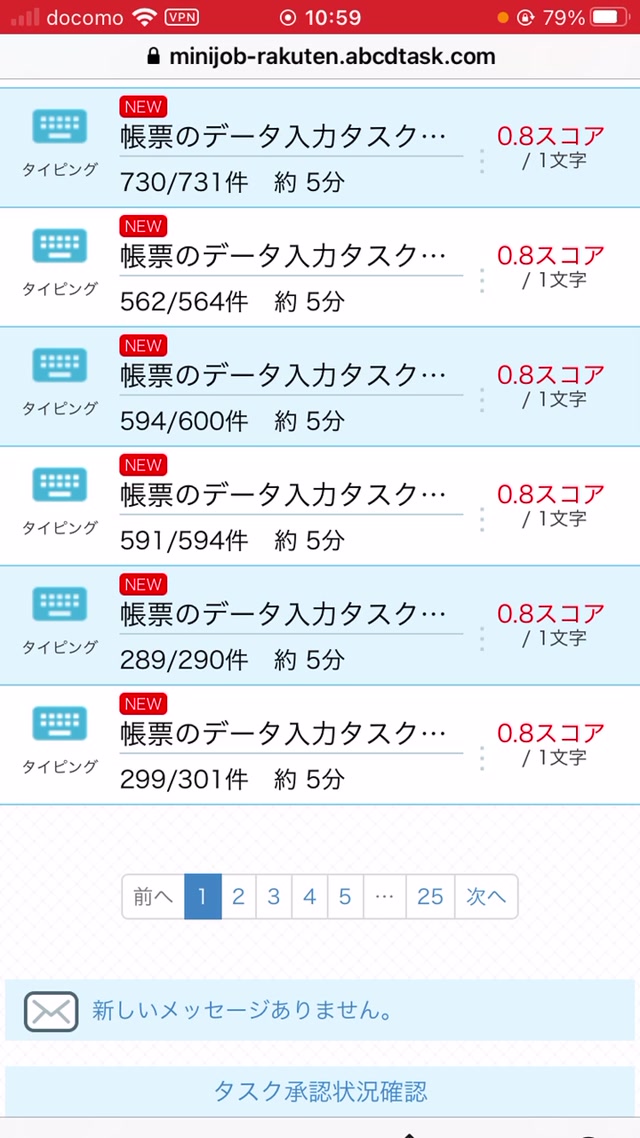The height and width of the screenshot is (1138, 640).
Task: Open the data entry task with 289/290件
Action: [x=320, y=626]
